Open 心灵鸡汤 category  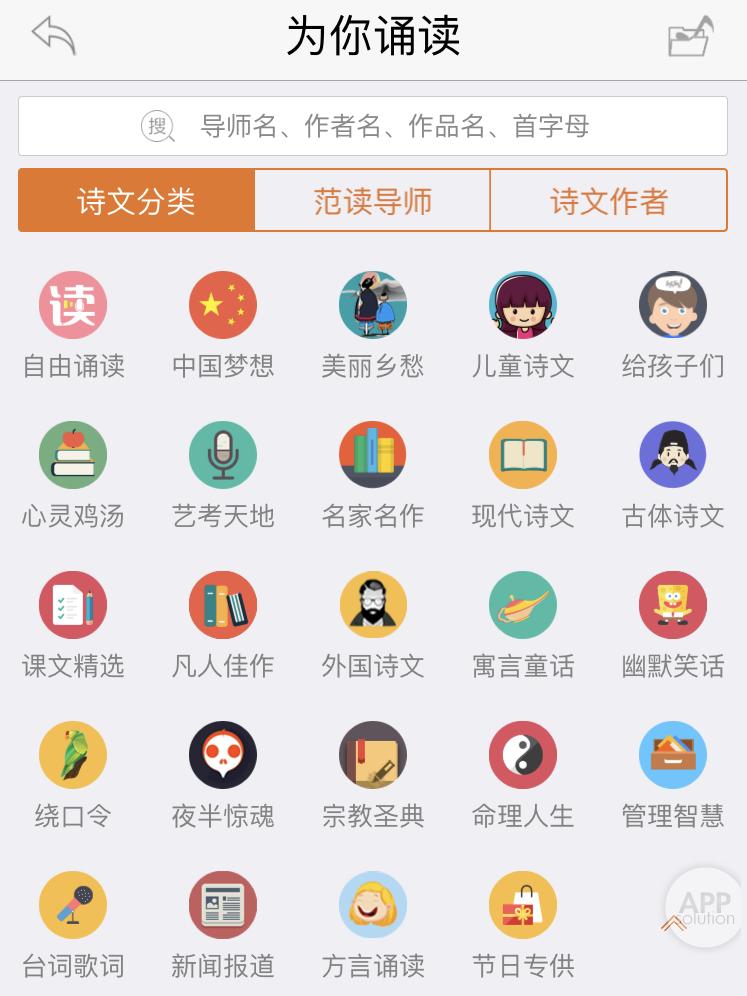73,456
